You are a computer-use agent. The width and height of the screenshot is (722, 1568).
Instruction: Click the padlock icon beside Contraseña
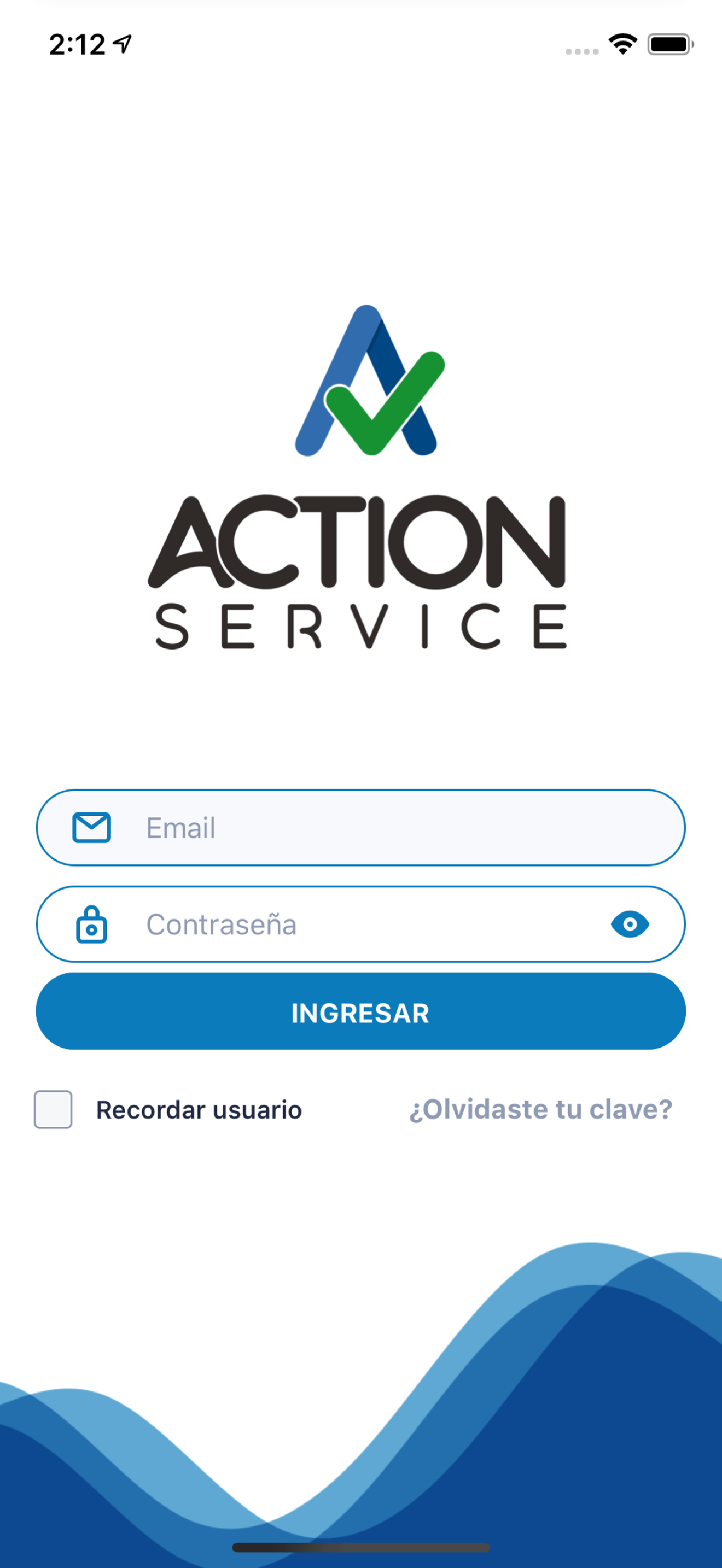coord(91,924)
